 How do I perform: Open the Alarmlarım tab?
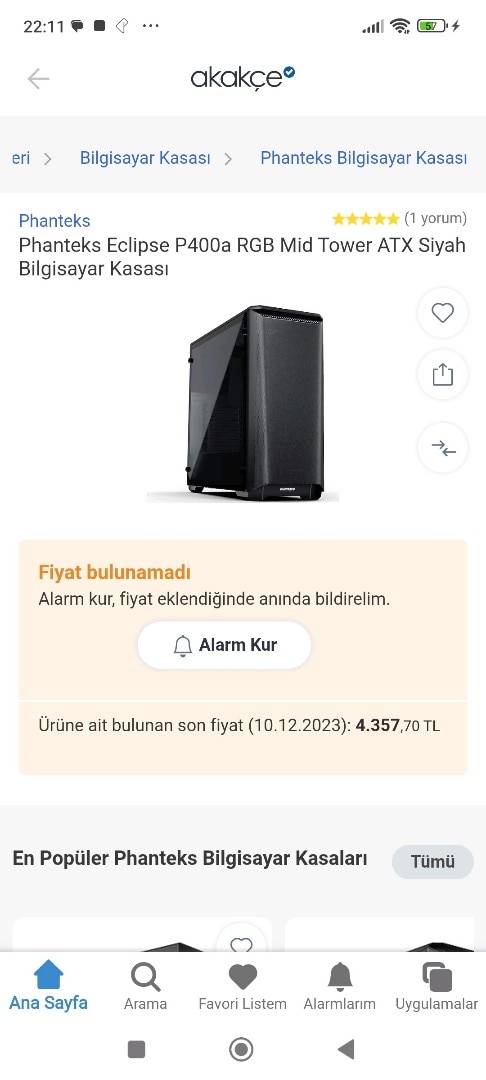coord(339,986)
